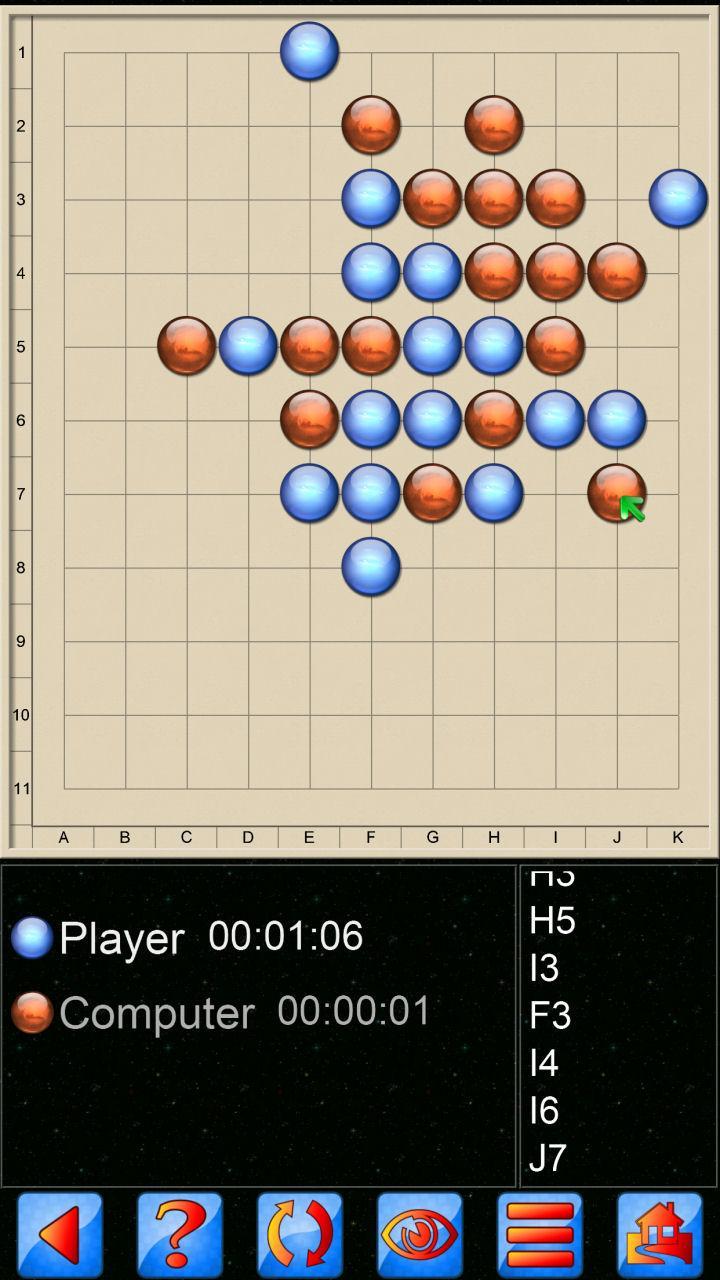Open the menu with three red bars

540,1235
